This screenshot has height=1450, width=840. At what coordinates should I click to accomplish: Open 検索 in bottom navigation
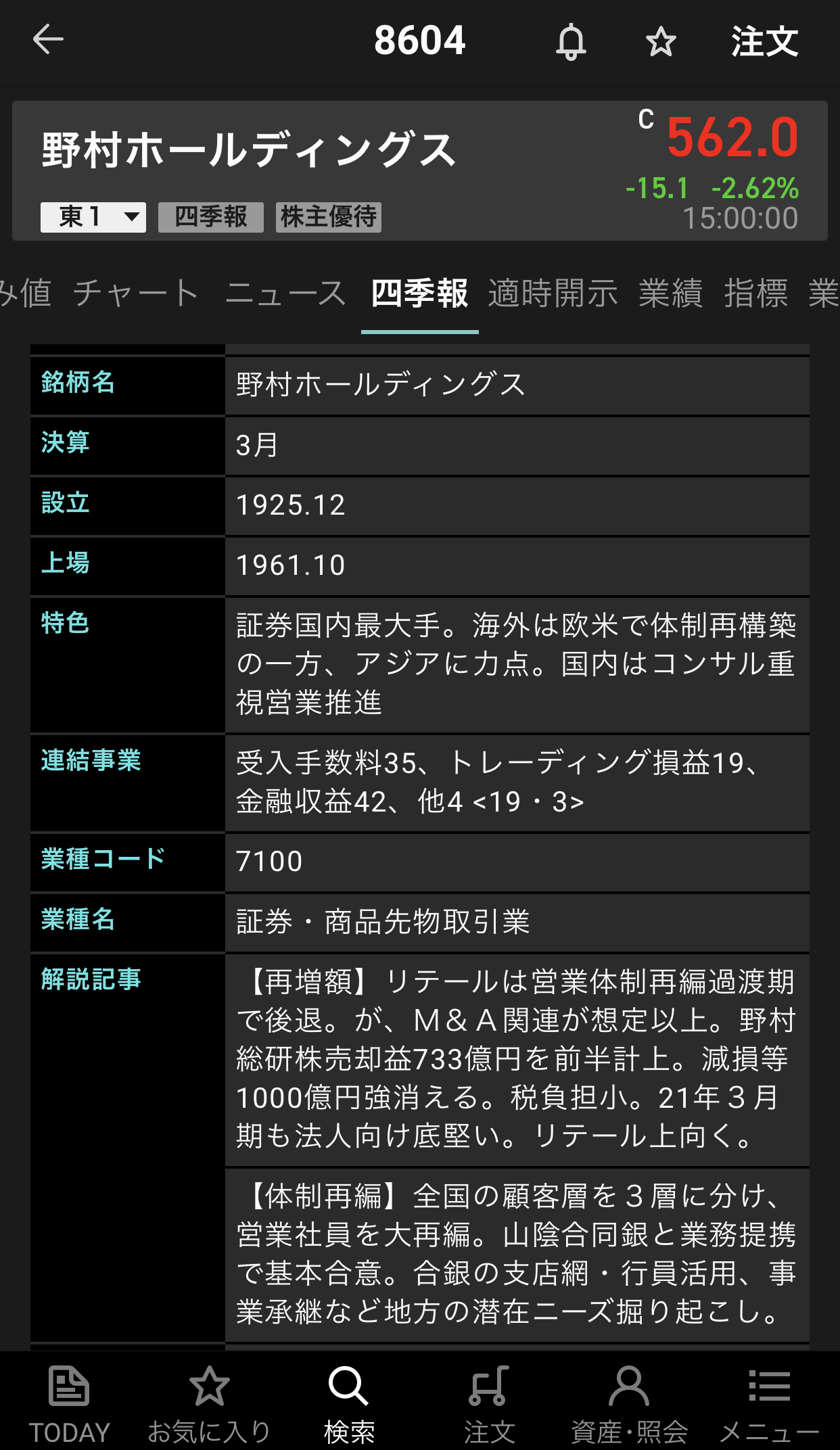point(349,1404)
